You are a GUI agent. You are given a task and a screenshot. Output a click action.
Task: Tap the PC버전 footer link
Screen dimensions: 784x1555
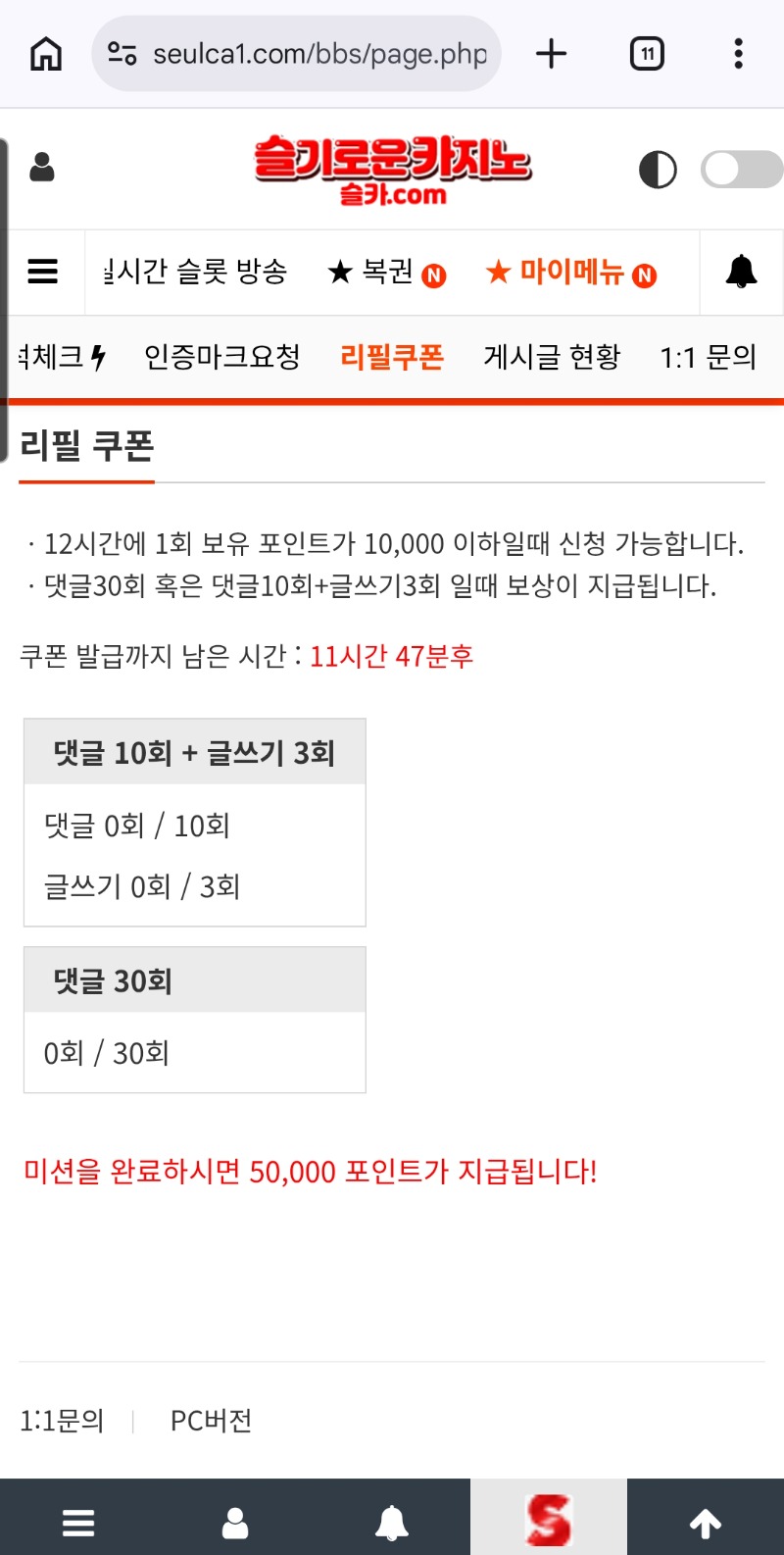[211, 1421]
